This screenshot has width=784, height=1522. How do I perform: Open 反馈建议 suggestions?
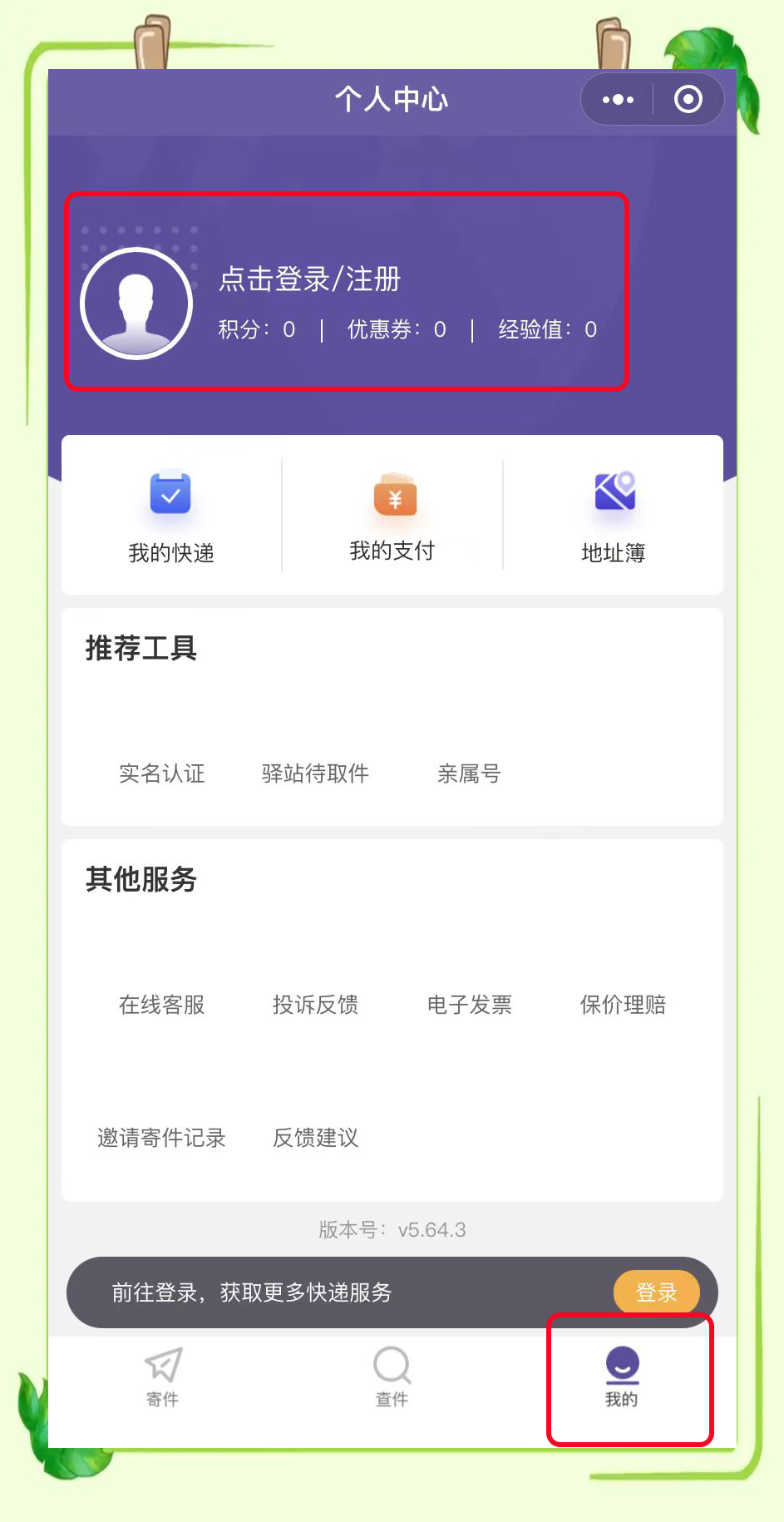tap(315, 1138)
